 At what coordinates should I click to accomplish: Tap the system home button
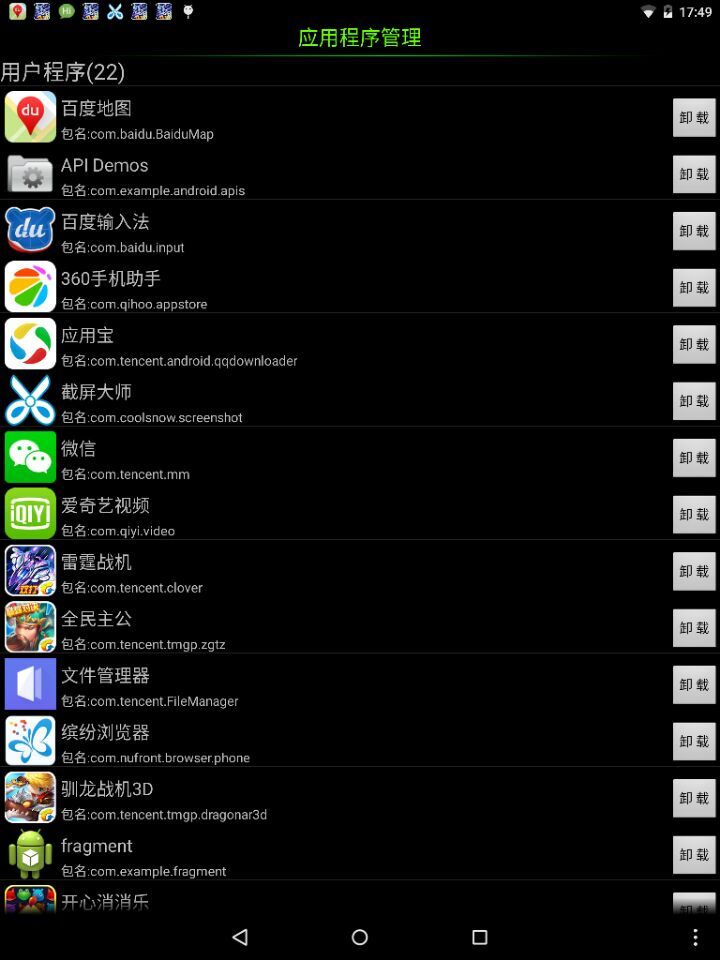(x=360, y=937)
